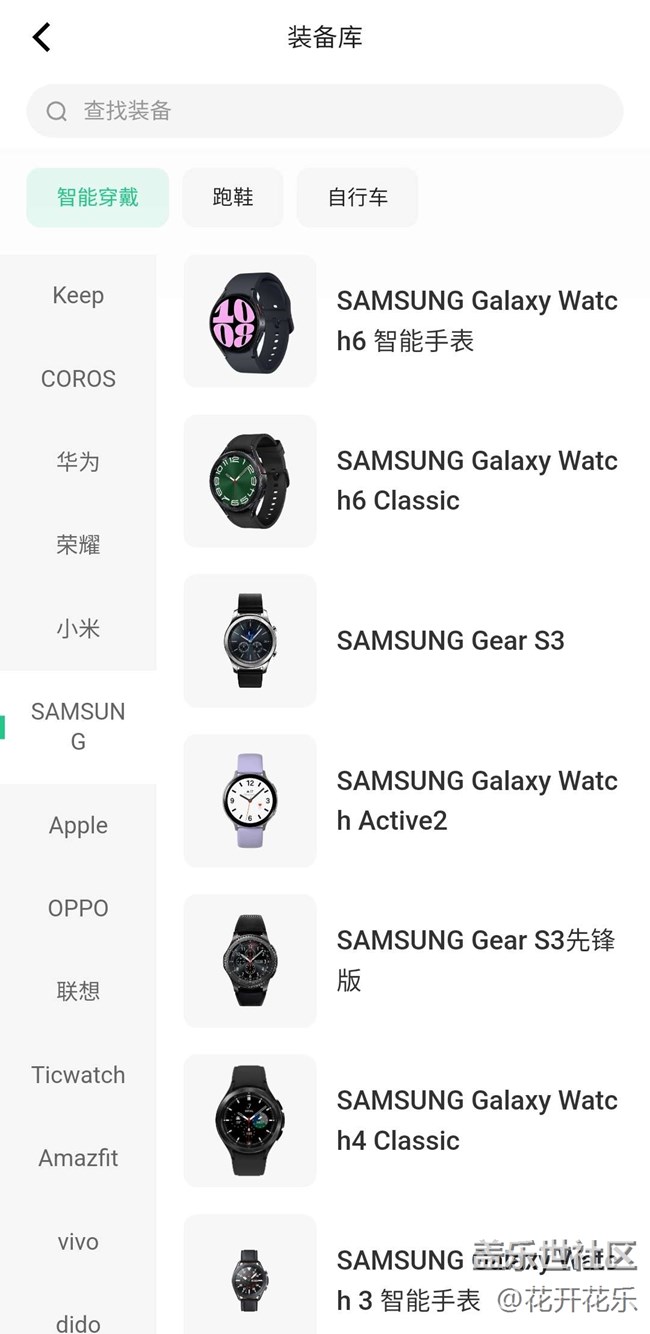The width and height of the screenshot is (650, 1334).
Task: Switch to the 华为 brand
Action: pos(78,462)
